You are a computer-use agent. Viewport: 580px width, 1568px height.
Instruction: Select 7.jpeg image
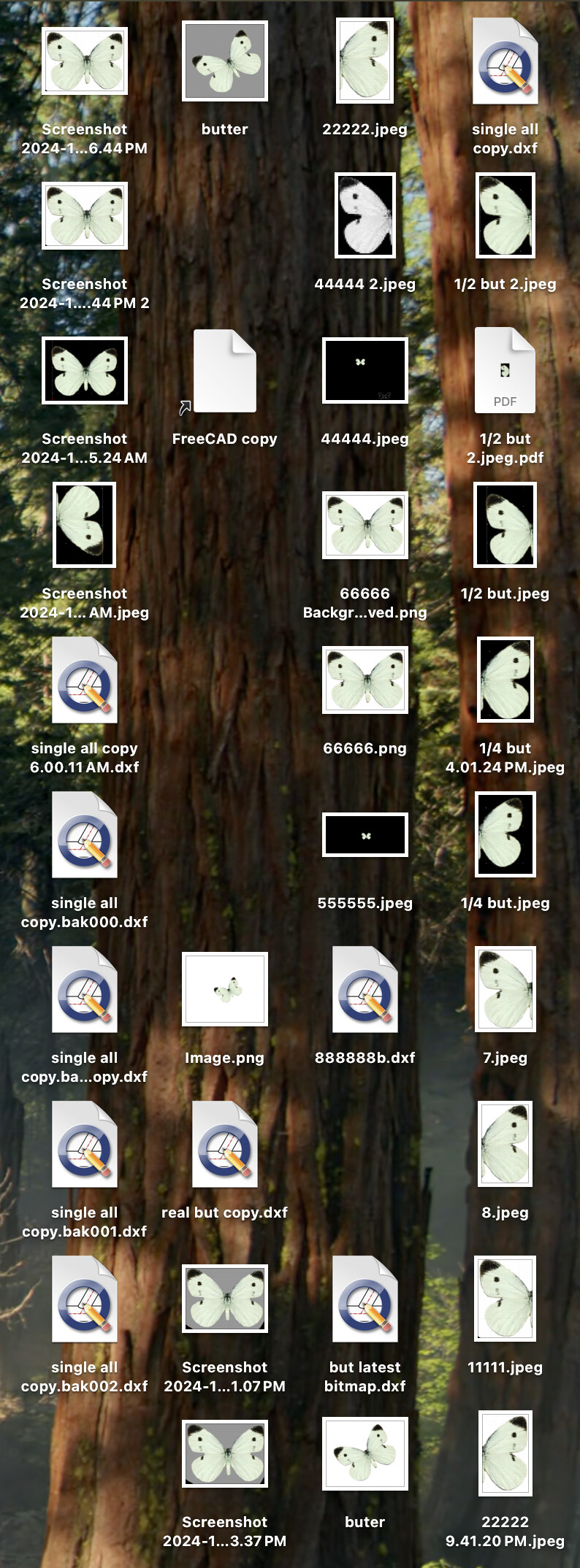[x=505, y=990]
